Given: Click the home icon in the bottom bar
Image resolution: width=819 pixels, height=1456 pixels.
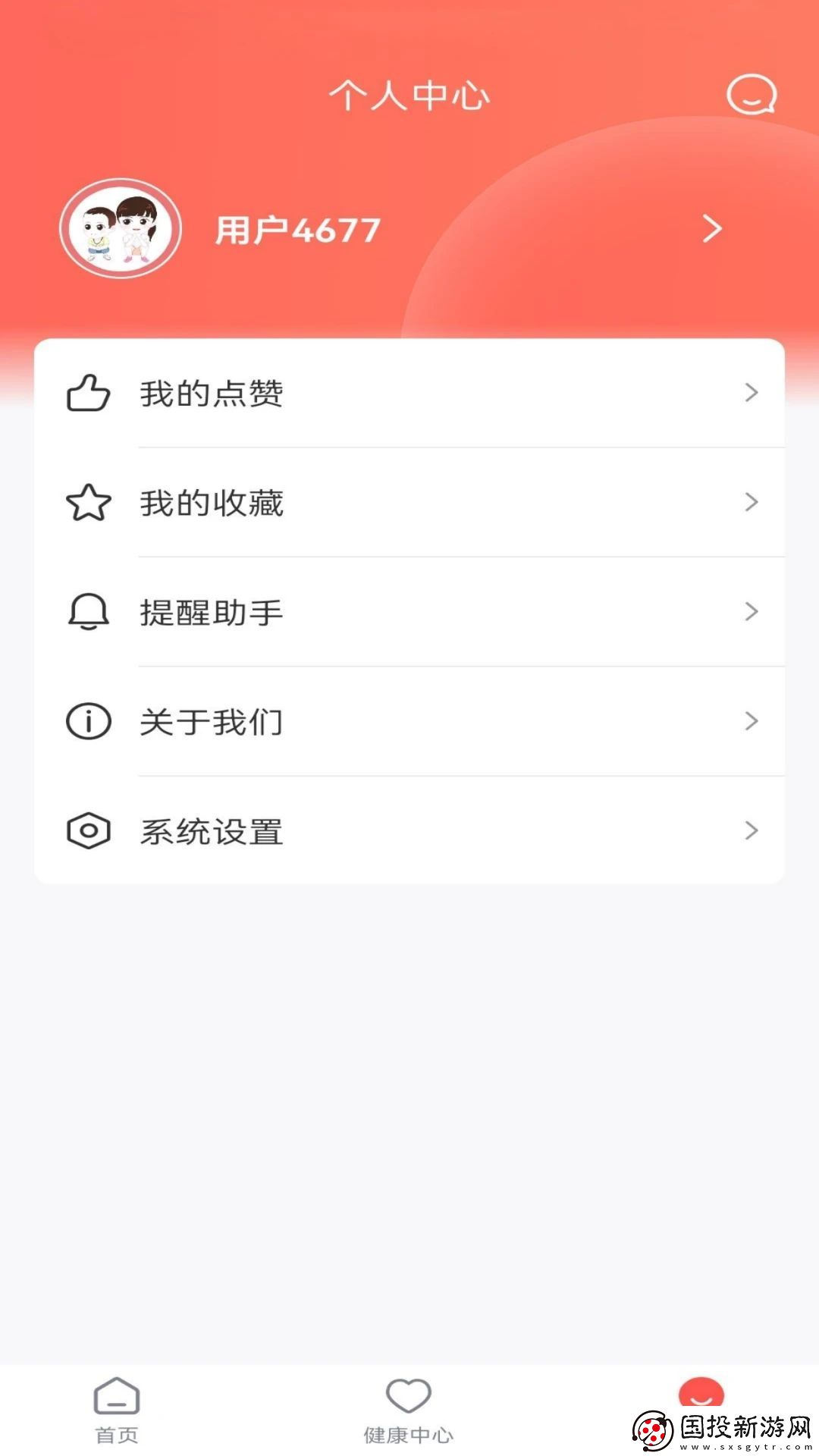Looking at the screenshot, I should tap(115, 1397).
